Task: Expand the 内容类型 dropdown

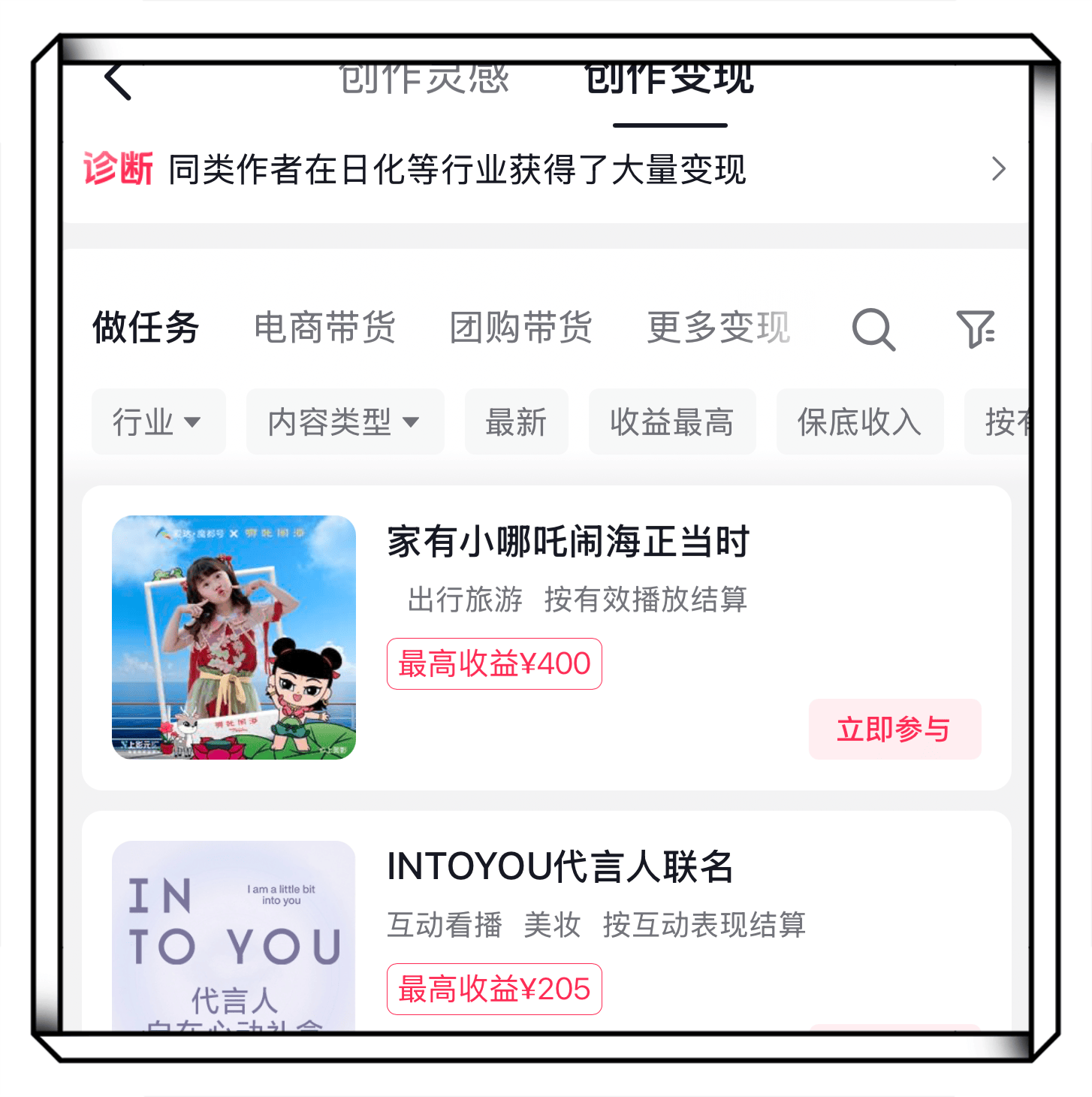Action: (345, 422)
